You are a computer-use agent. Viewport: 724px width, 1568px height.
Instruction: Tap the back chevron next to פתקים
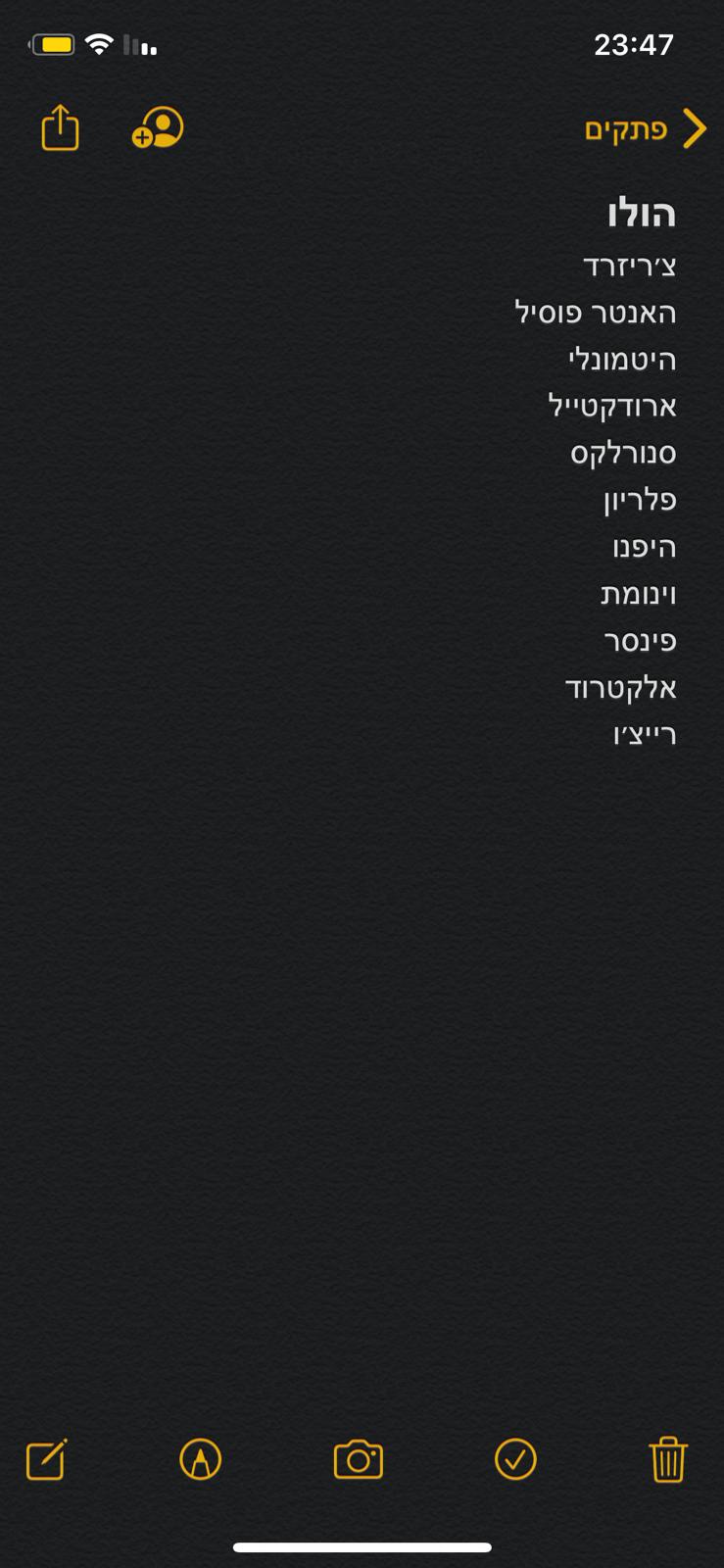coord(695,128)
